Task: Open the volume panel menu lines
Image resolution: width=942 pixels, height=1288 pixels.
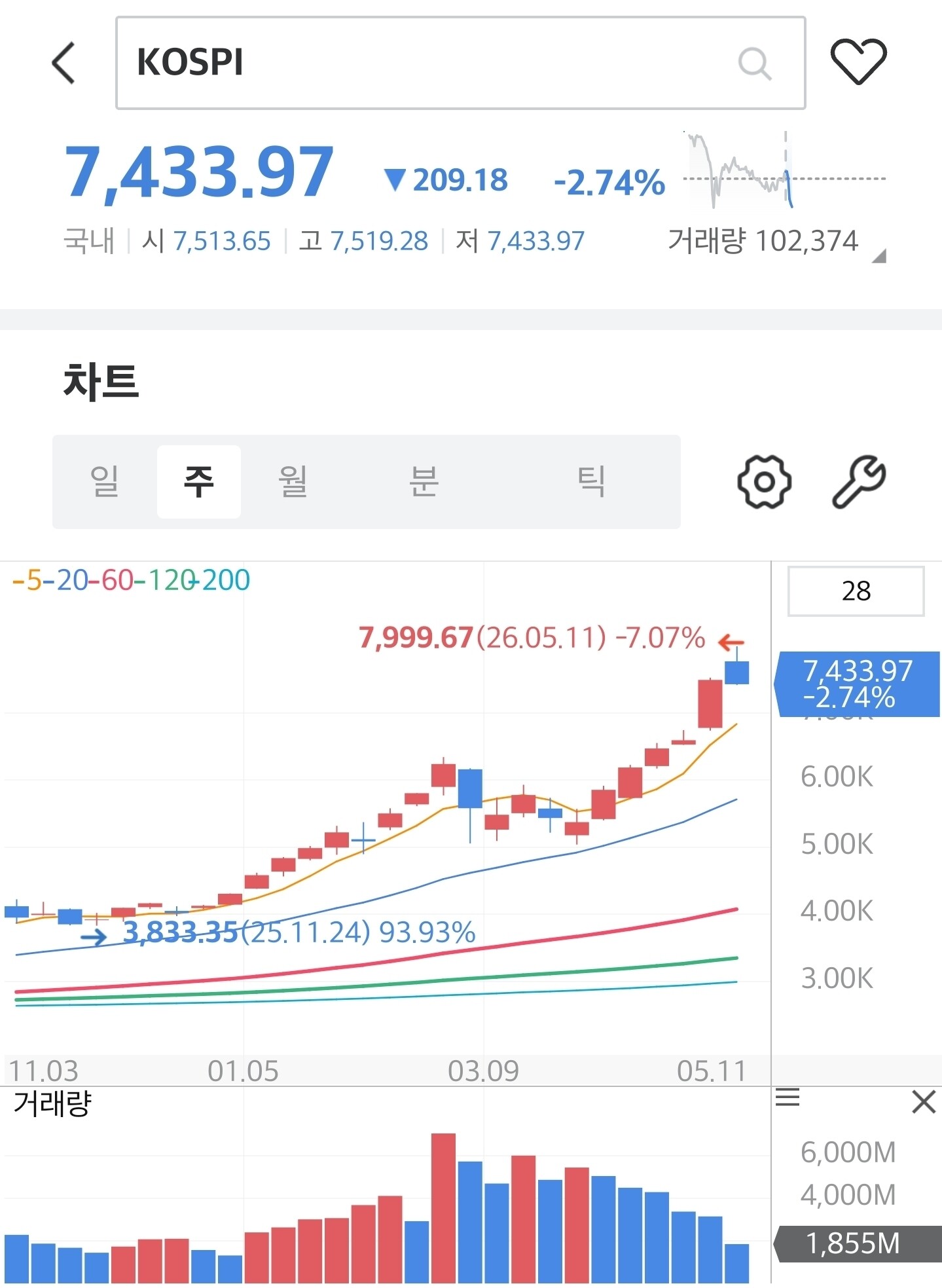Action: [x=788, y=1097]
